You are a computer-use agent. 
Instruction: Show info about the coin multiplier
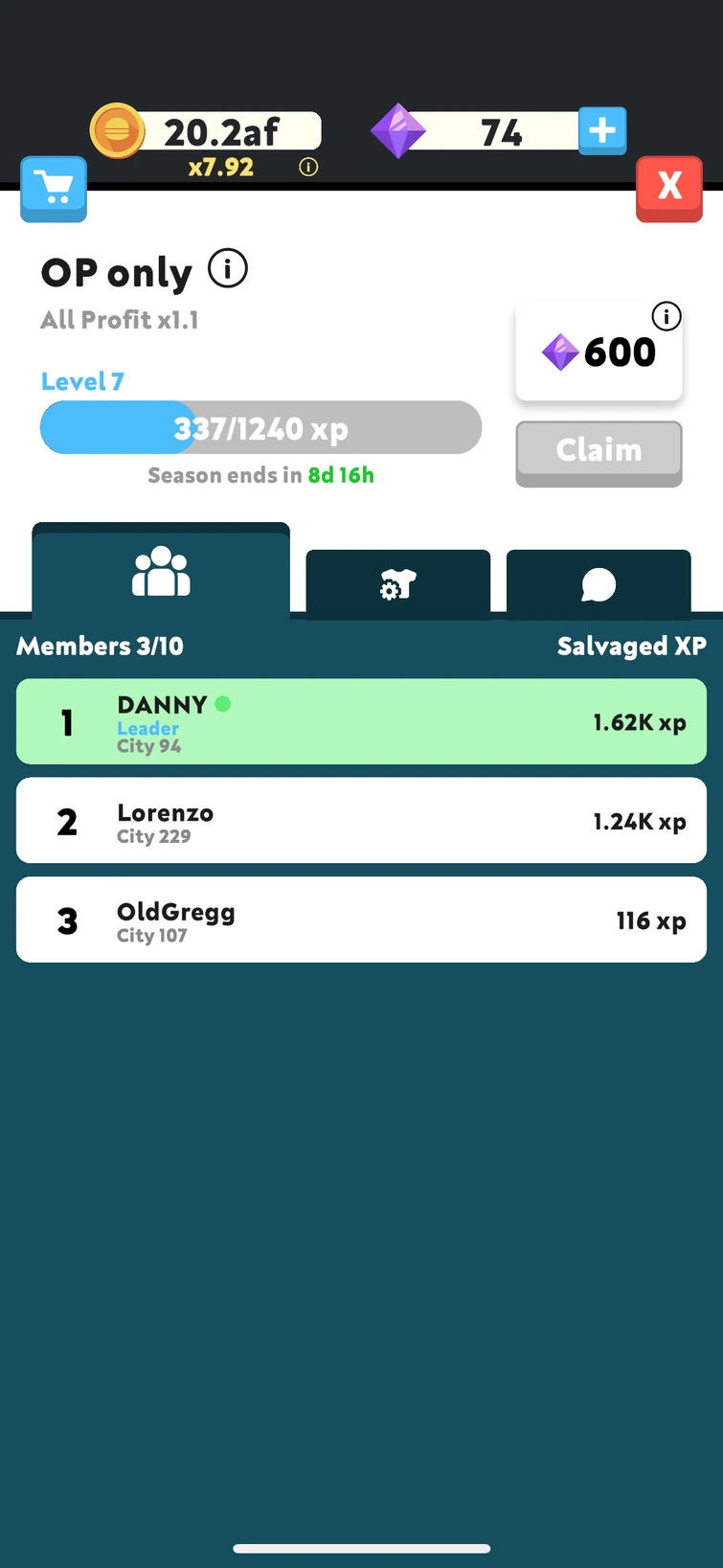(308, 168)
